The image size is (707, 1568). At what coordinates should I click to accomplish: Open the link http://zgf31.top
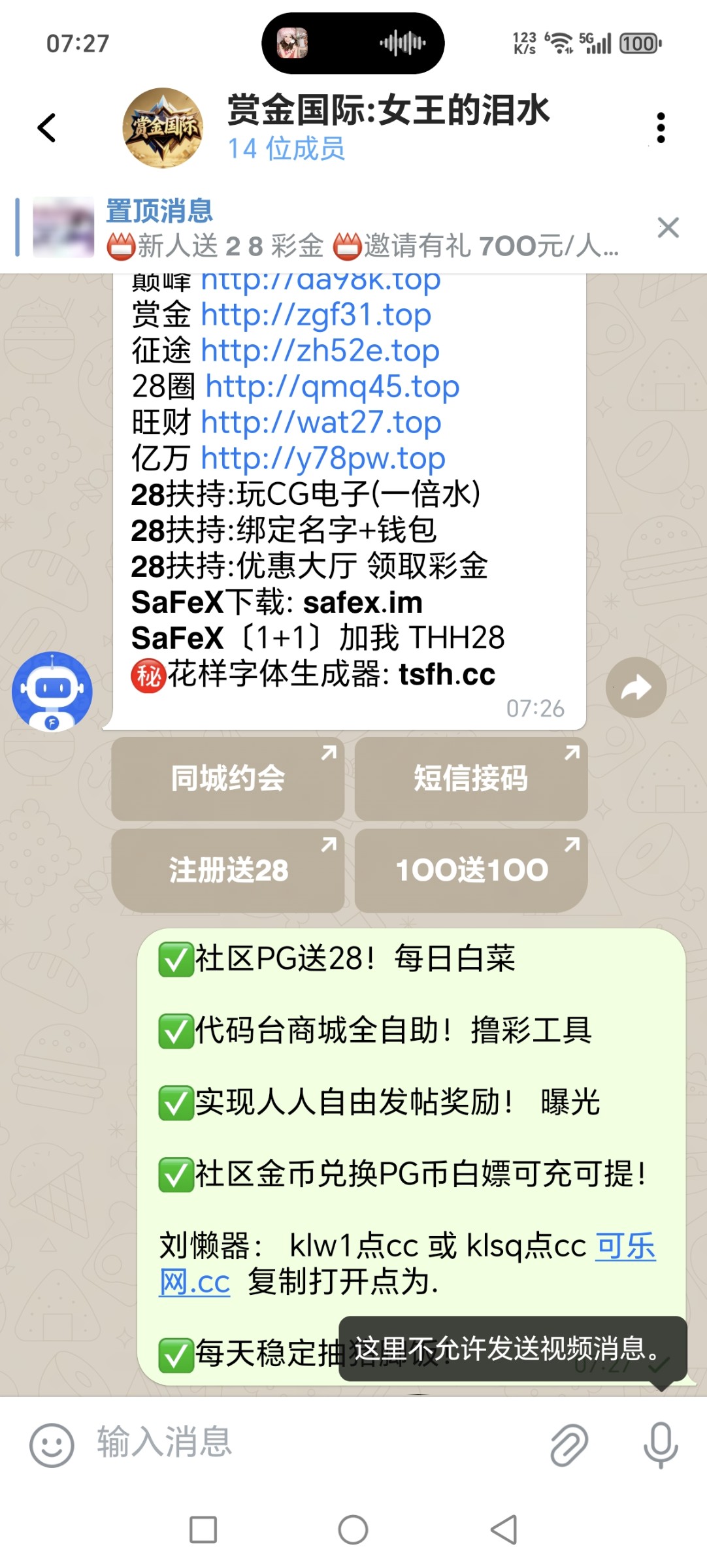[x=315, y=314]
